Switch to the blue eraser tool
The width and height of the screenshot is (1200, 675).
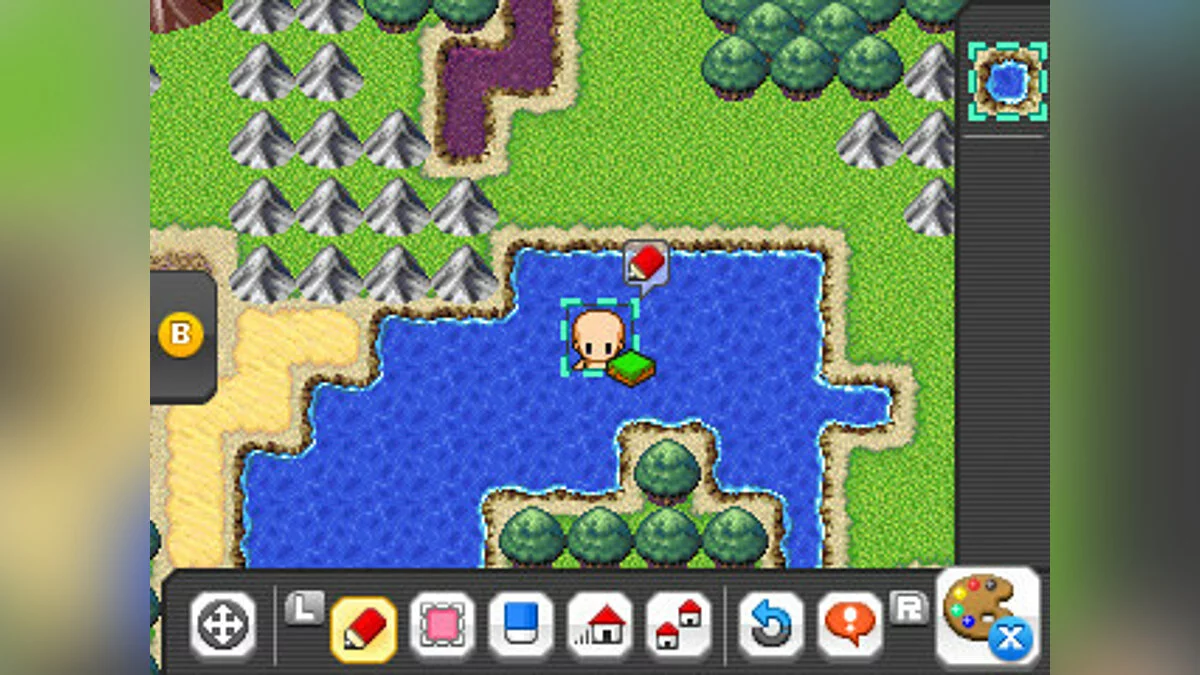click(x=521, y=627)
